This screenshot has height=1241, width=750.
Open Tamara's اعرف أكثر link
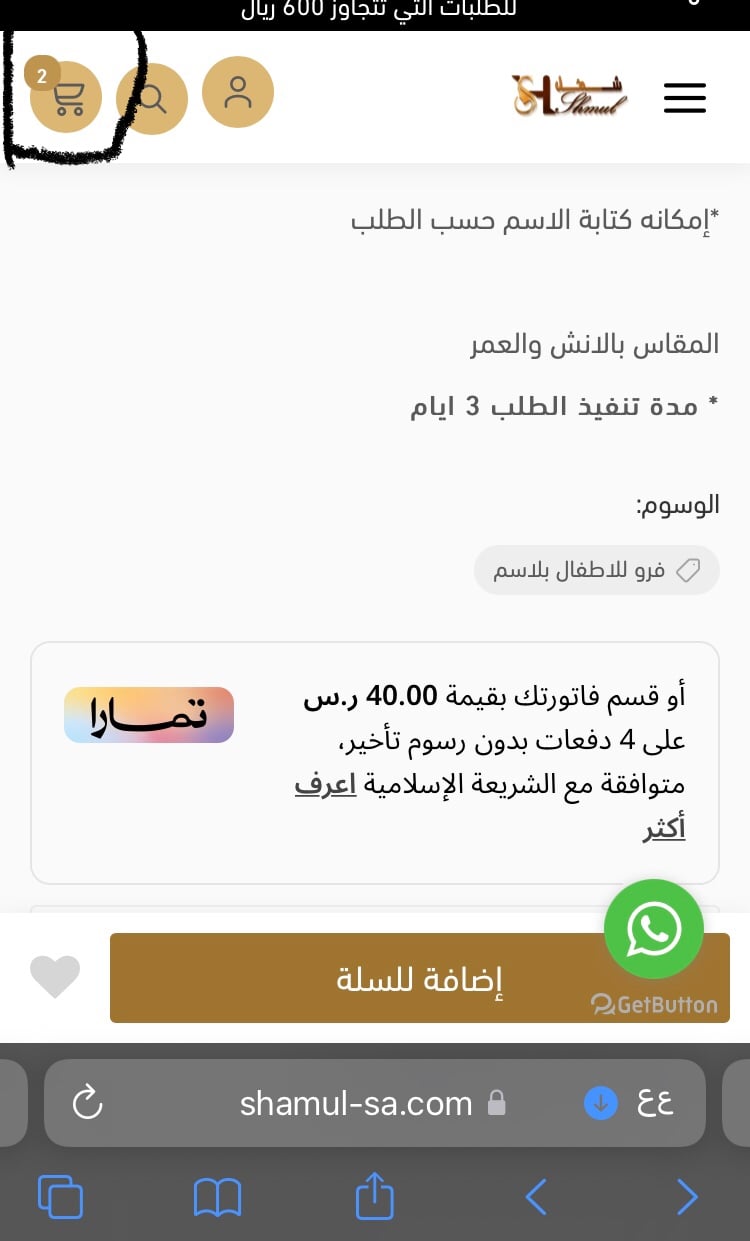(664, 828)
